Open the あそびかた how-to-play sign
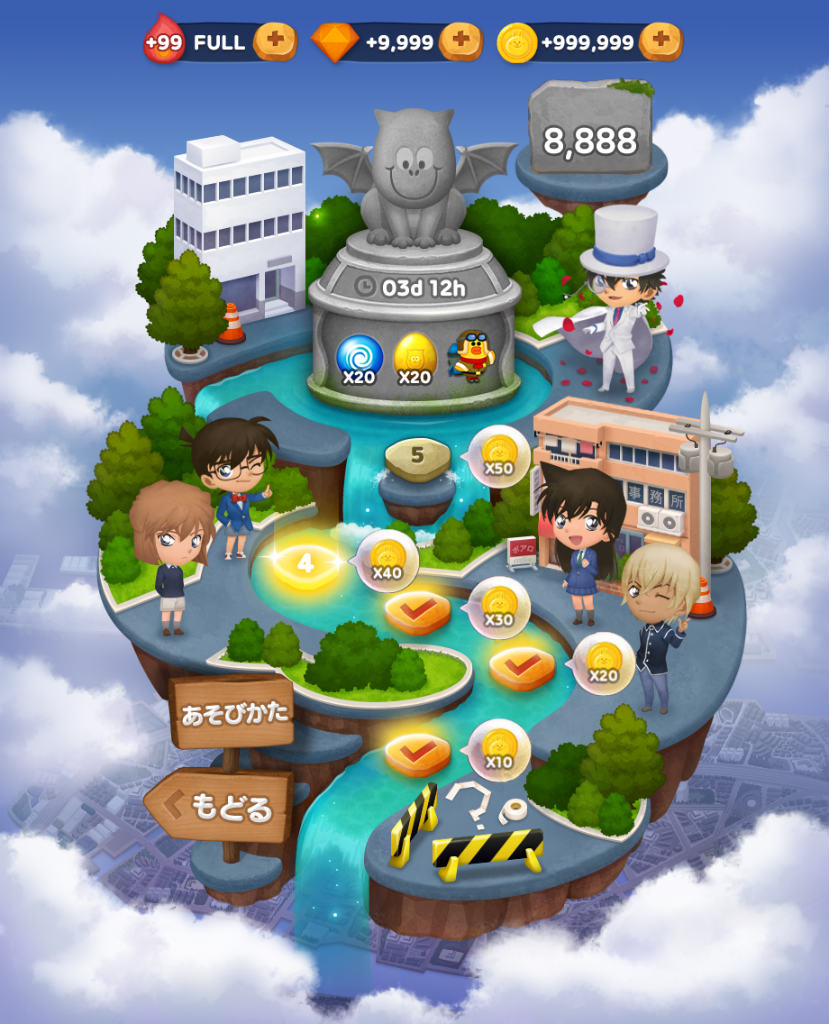The image size is (829, 1024). [x=232, y=712]
